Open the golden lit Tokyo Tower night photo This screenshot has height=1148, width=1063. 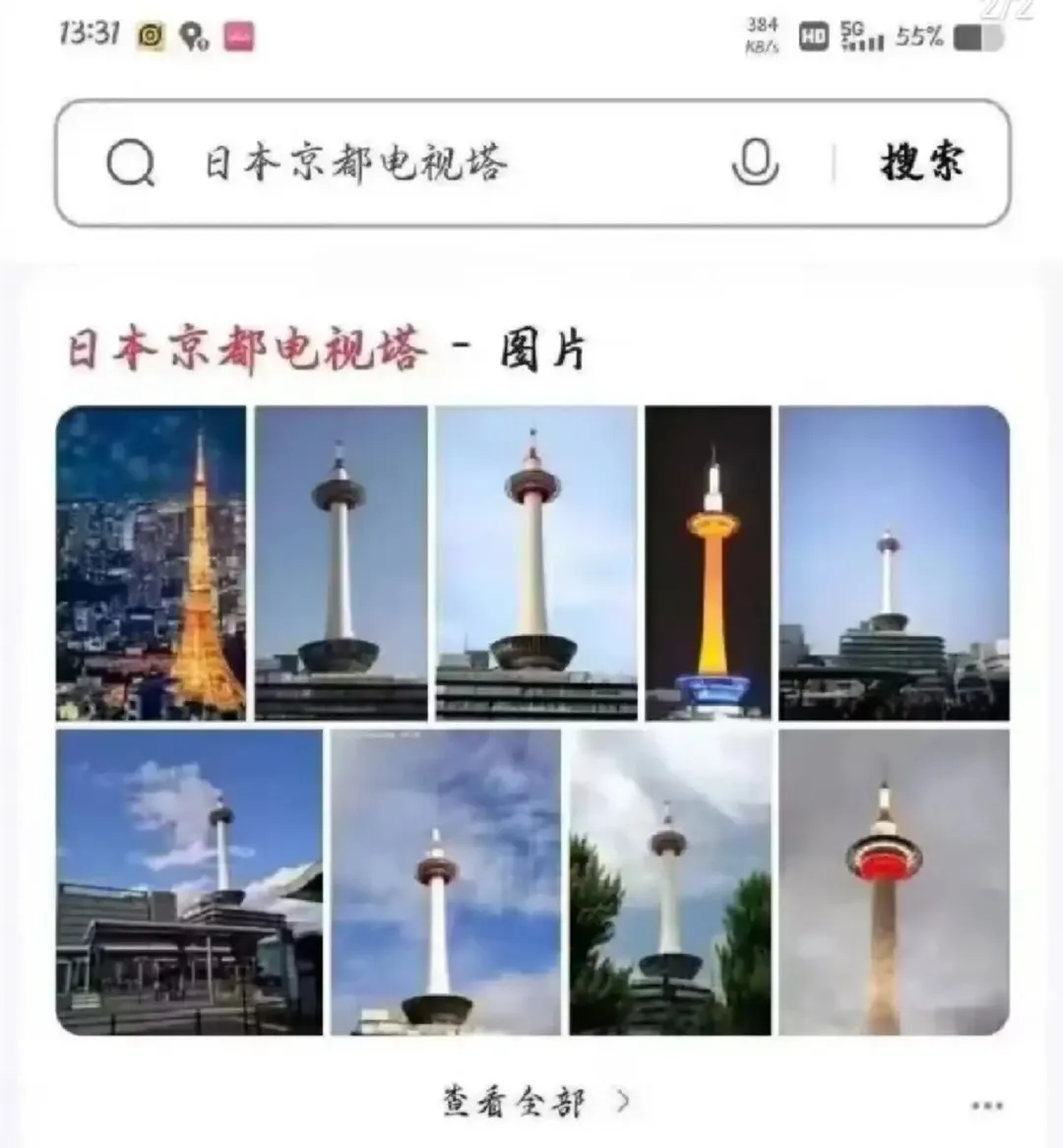[x=151, y=563]
